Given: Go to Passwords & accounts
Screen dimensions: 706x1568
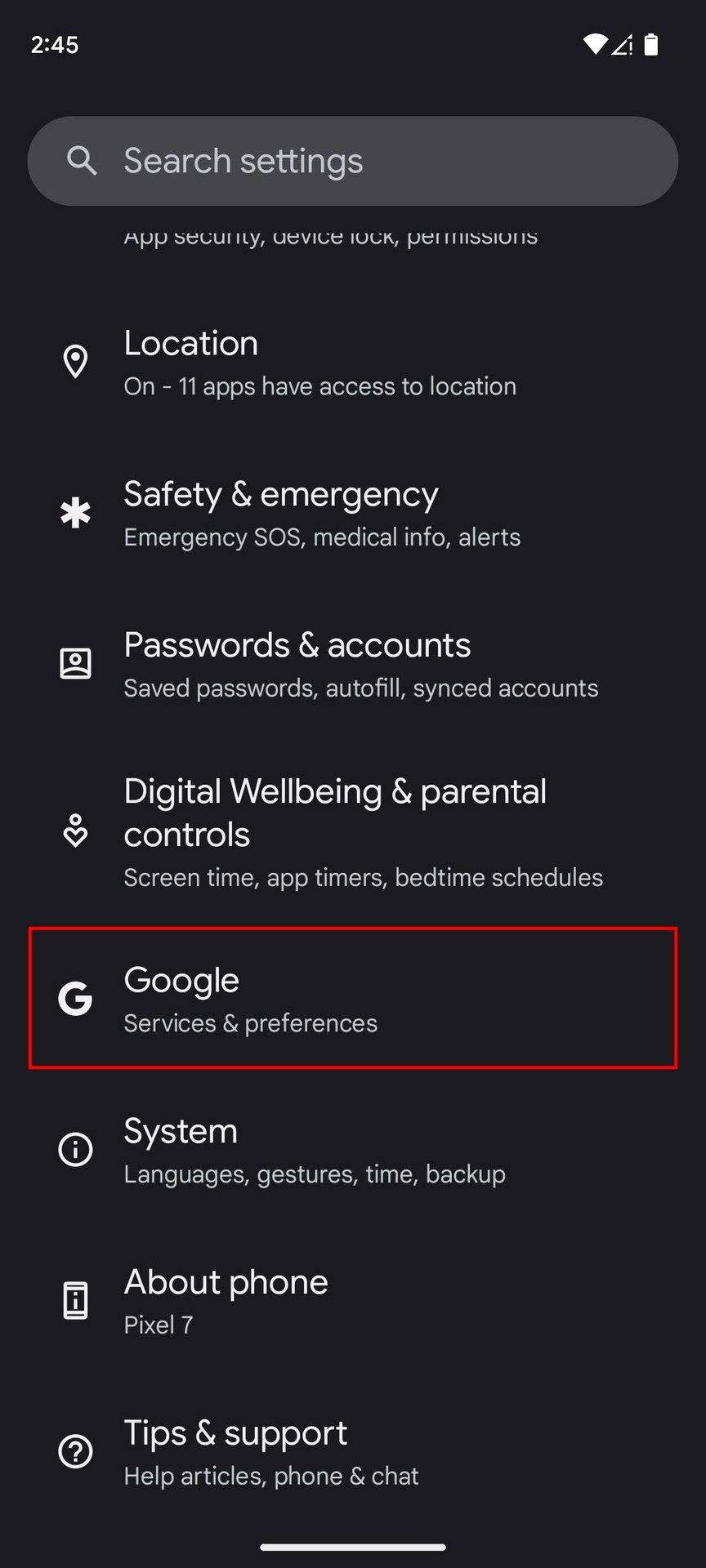Looking at the screenshot, I should tap(353, 665).
